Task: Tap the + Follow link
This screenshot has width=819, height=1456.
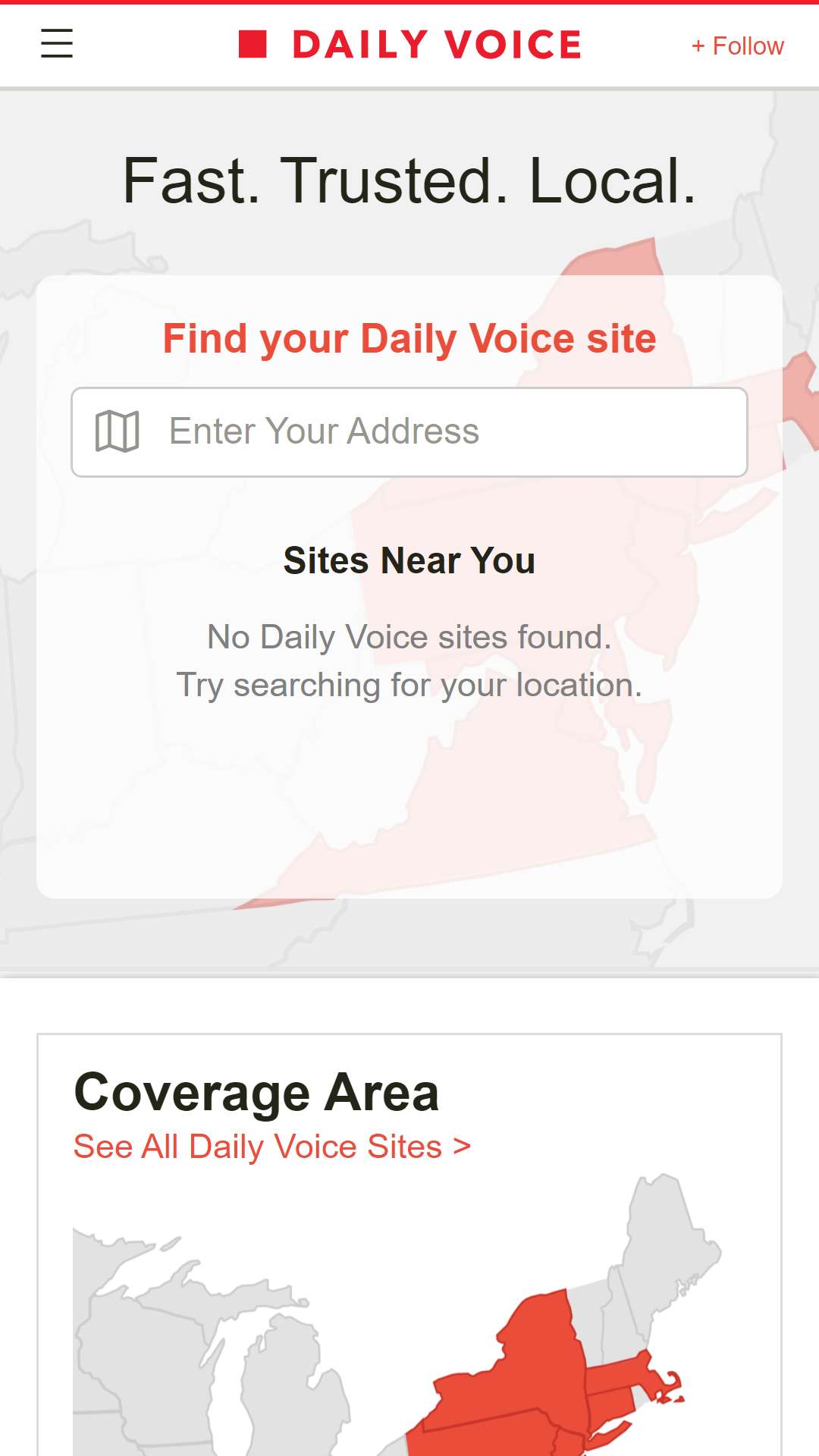Action: (x=737, y=46)
